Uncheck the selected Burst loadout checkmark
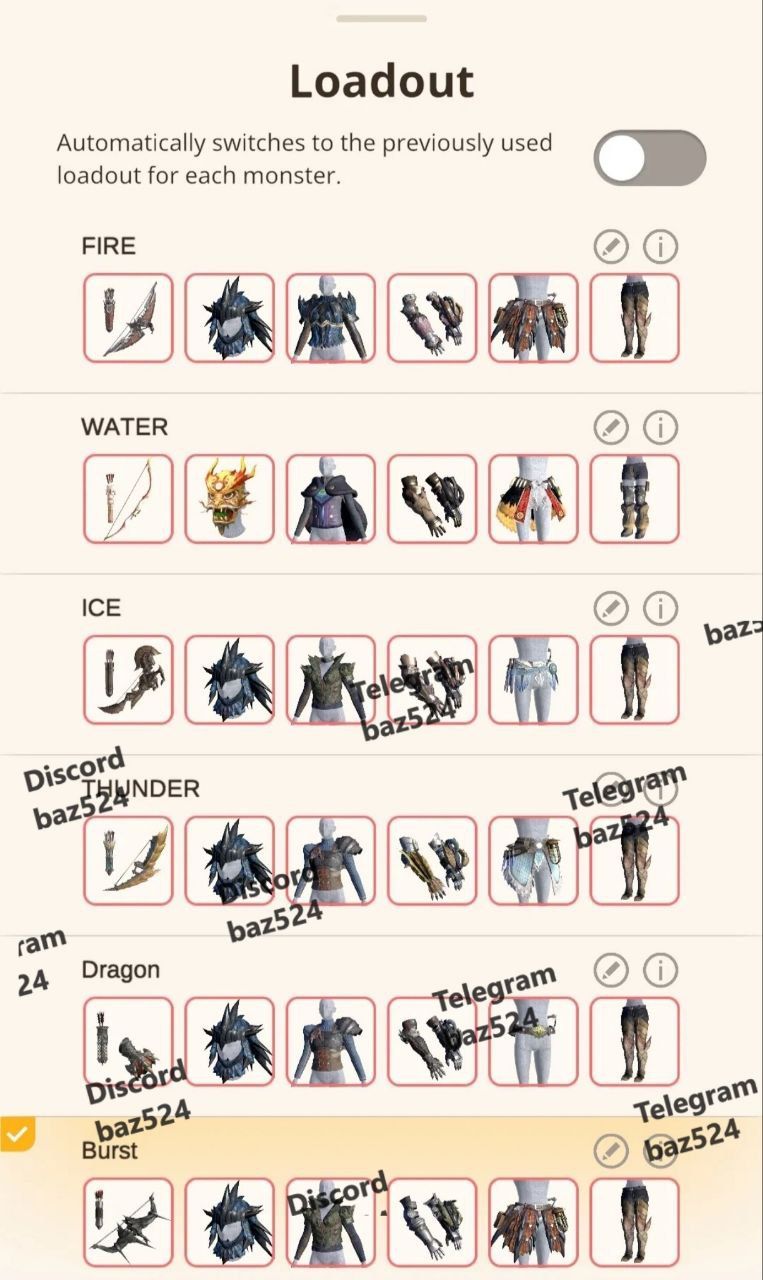 click(17, 1134)
